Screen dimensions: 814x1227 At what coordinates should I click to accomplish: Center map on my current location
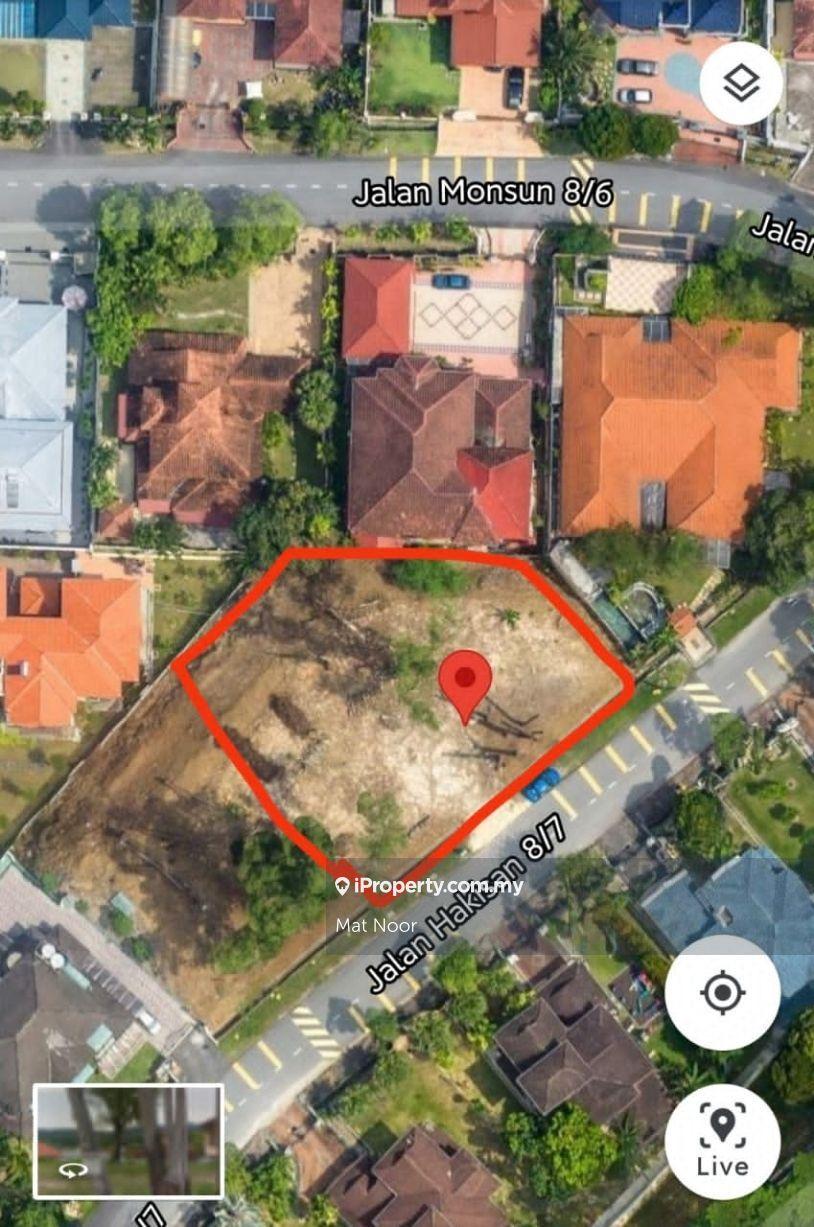click(722, 993)
